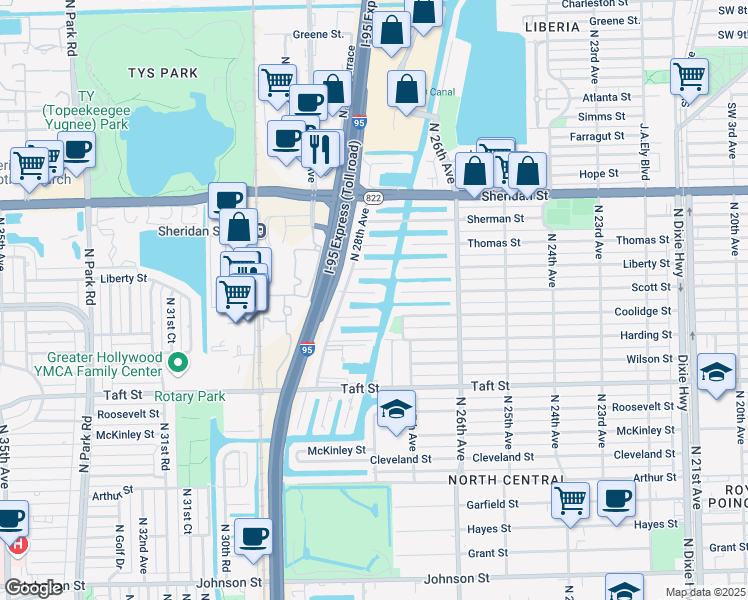Select the shopping cart marker near Garfield St
The height and width of the screenshot is (600, 748).
click(570, 499)
